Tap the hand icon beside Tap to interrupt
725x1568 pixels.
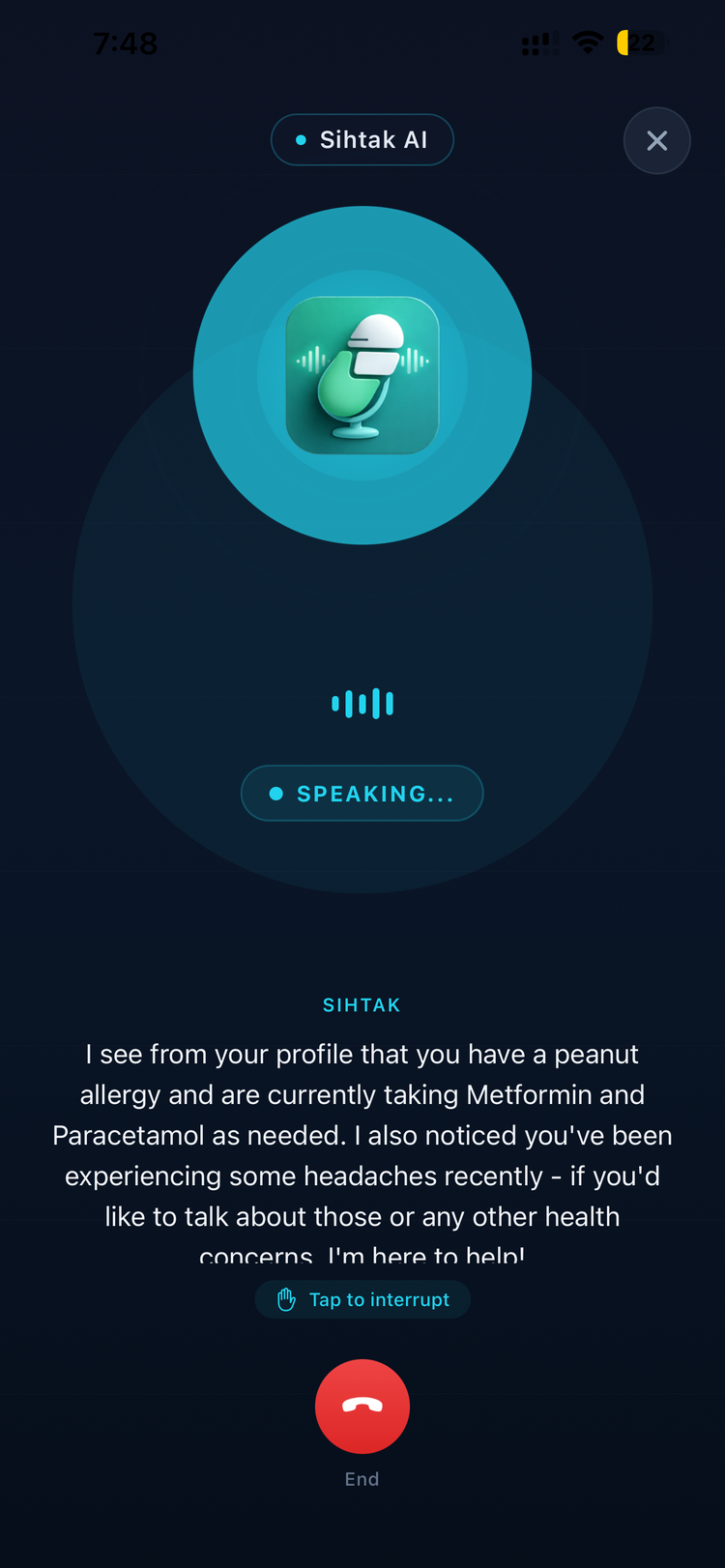pos(285,1299)
